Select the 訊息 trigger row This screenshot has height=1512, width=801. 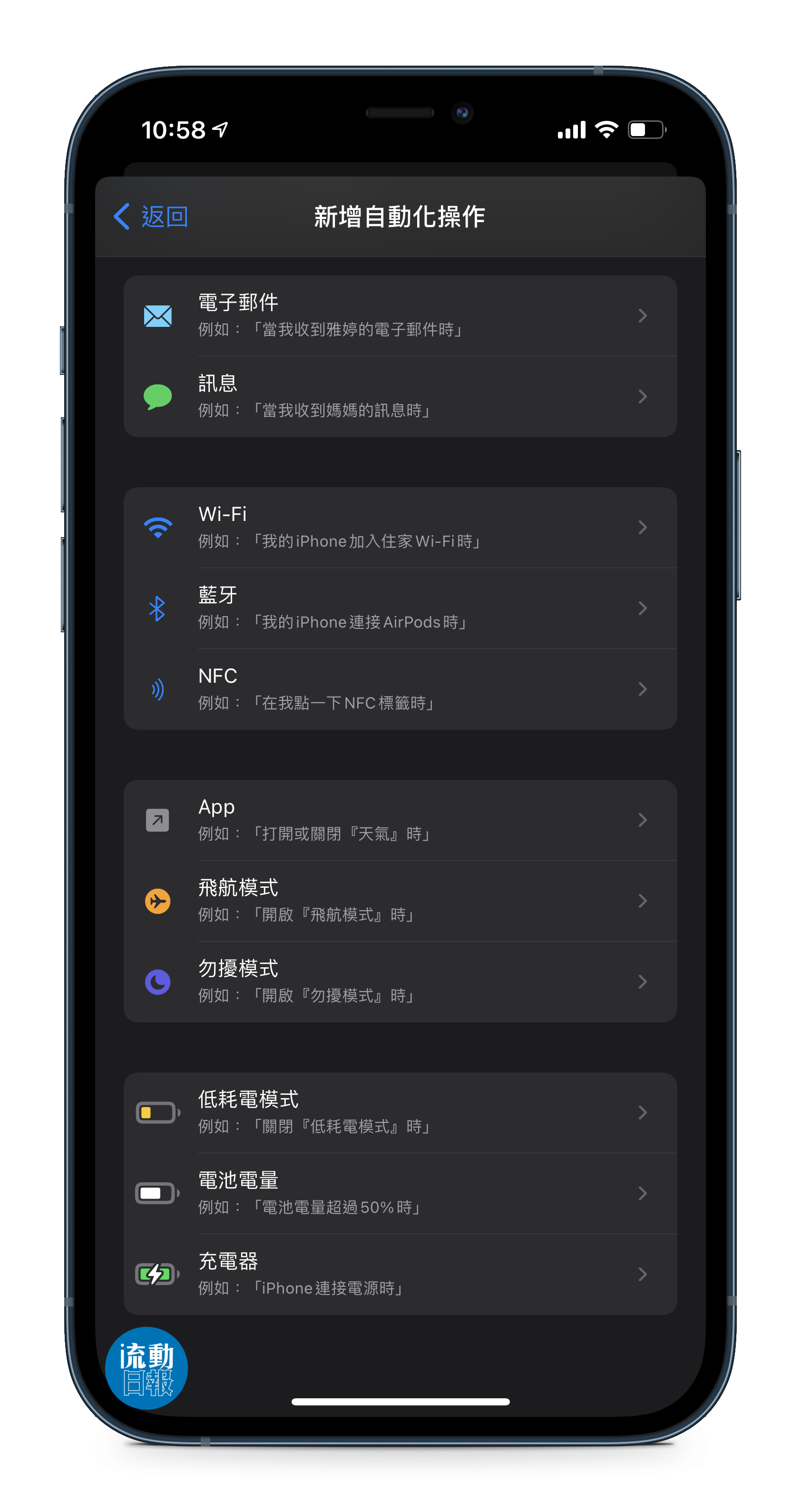(400, 396)
